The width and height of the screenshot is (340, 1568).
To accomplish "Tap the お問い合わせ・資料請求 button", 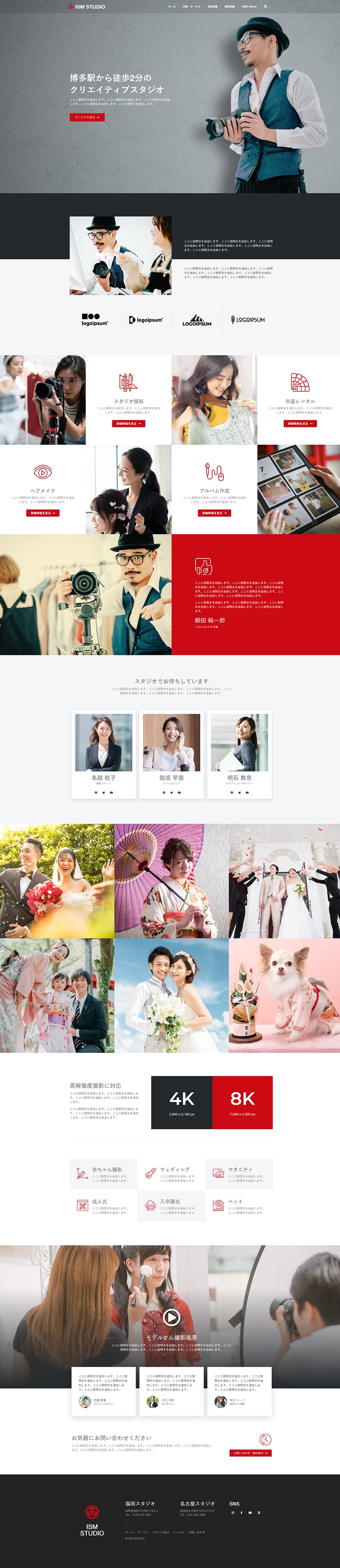I will pos(250,1452).
